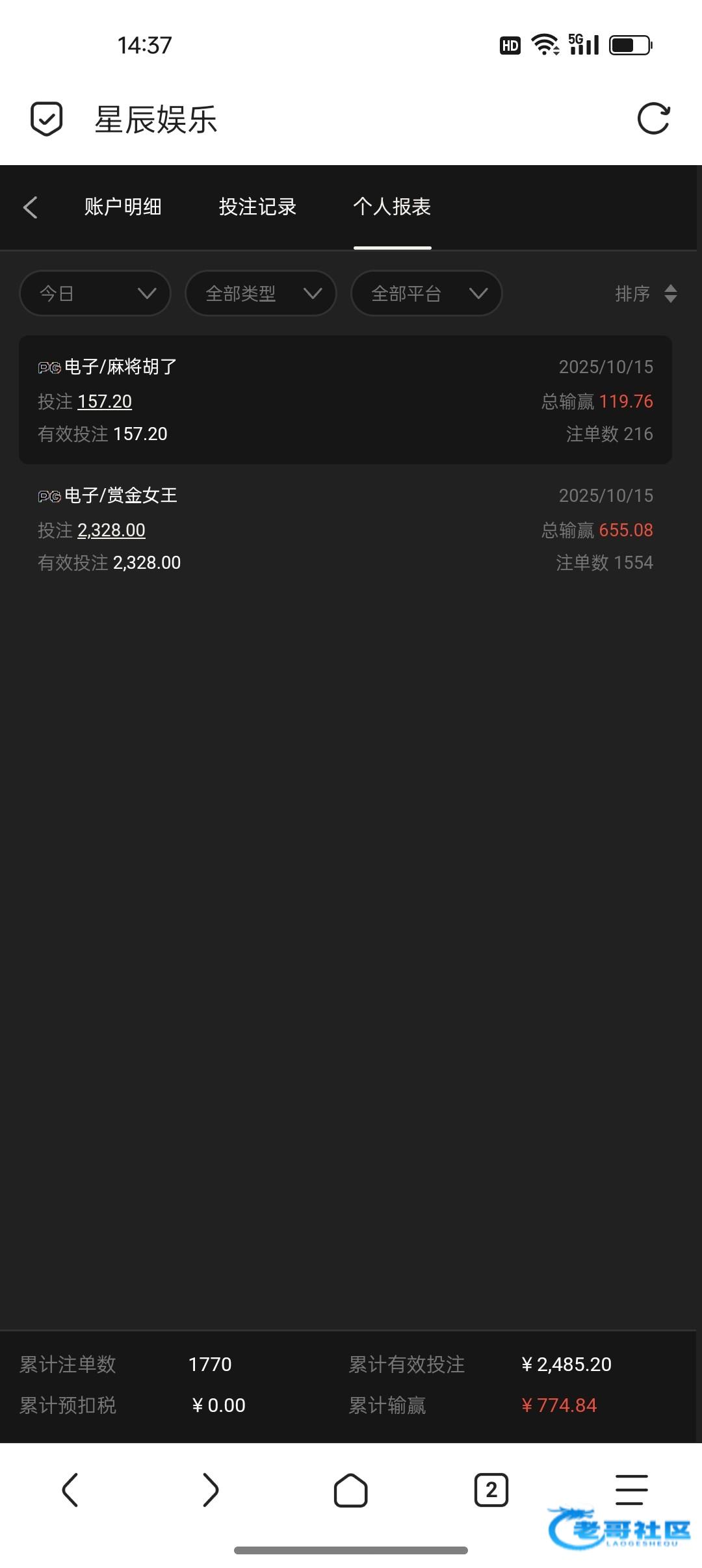Select the 个人报表 tab
The image size is (702, 1568).
(x=392, y=207)
